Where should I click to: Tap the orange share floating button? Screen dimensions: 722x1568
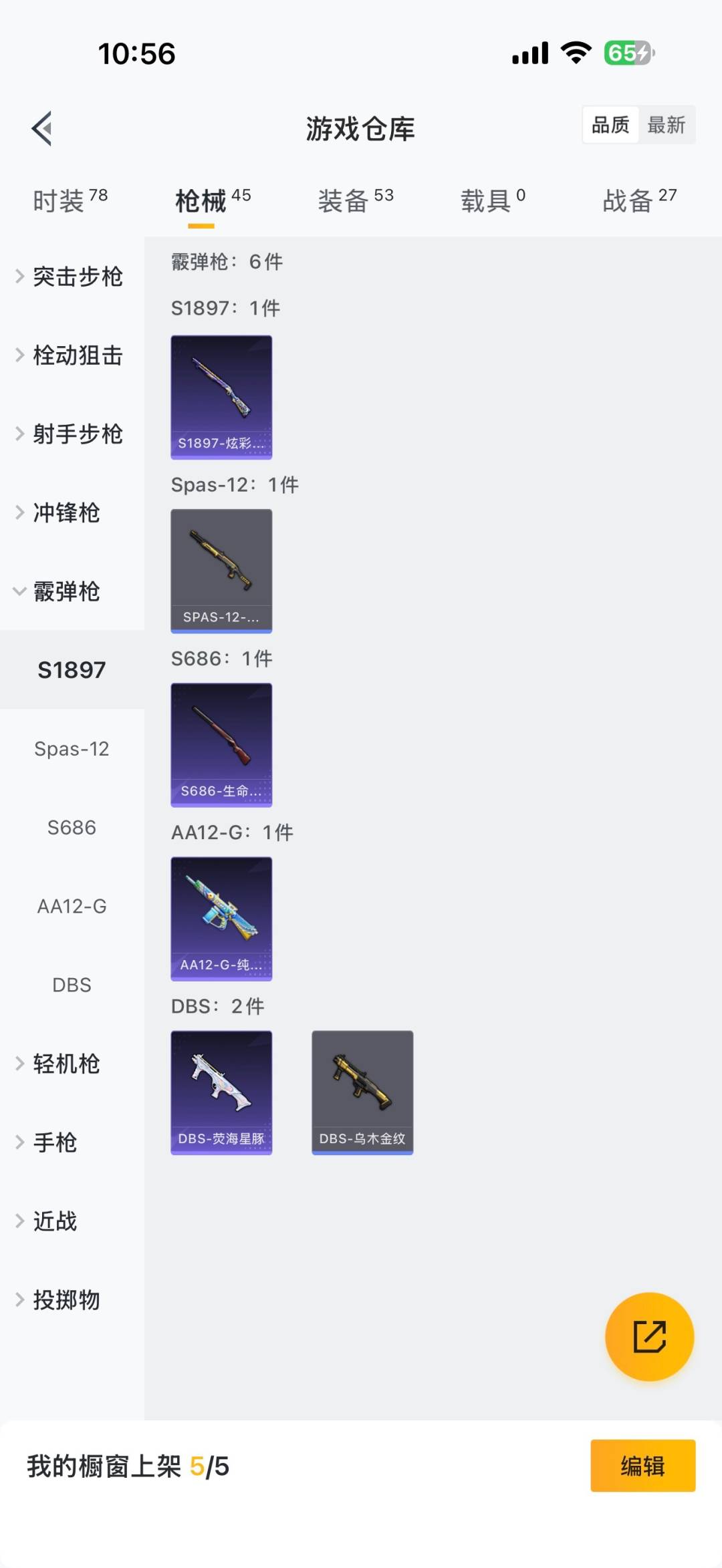[649, 1337]
